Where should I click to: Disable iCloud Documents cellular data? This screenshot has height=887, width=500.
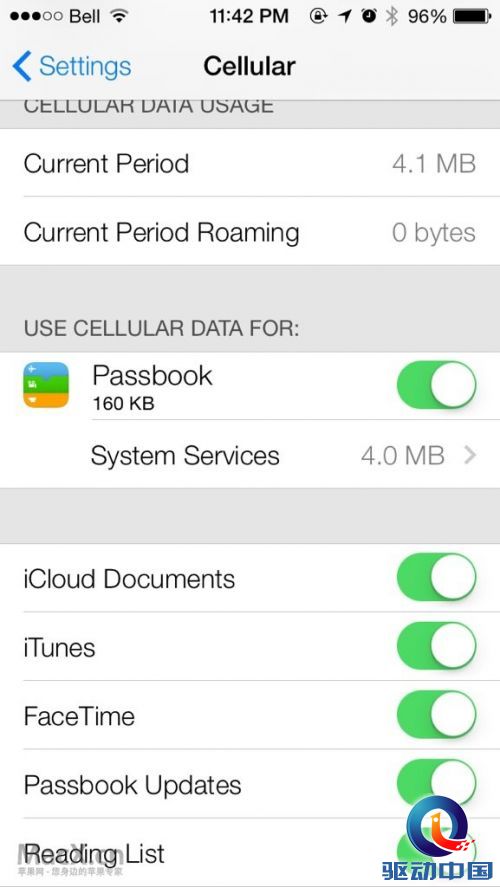[436, 578]
